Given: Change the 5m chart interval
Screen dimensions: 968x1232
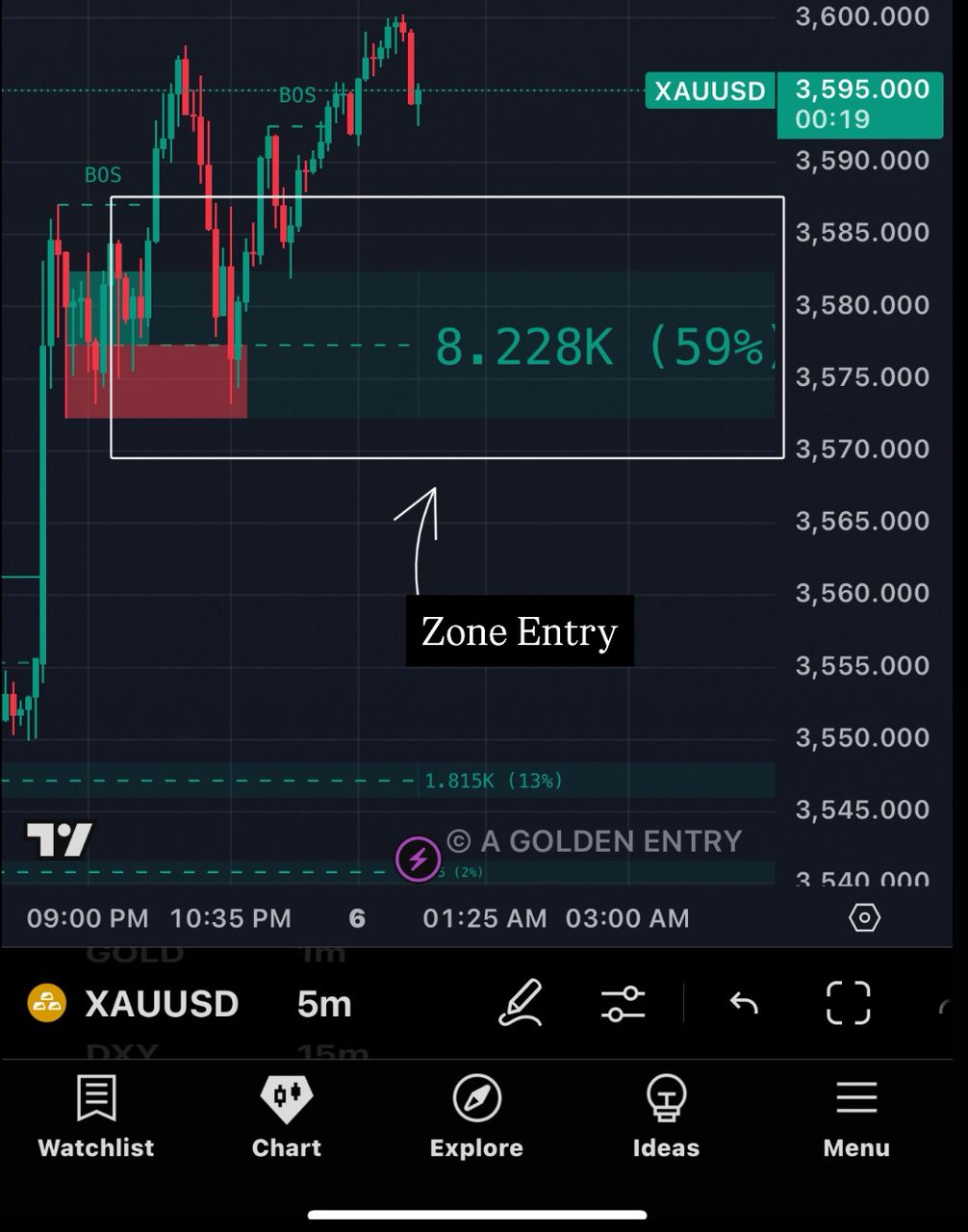Looking at the screenshot, I should [324, 1004].
